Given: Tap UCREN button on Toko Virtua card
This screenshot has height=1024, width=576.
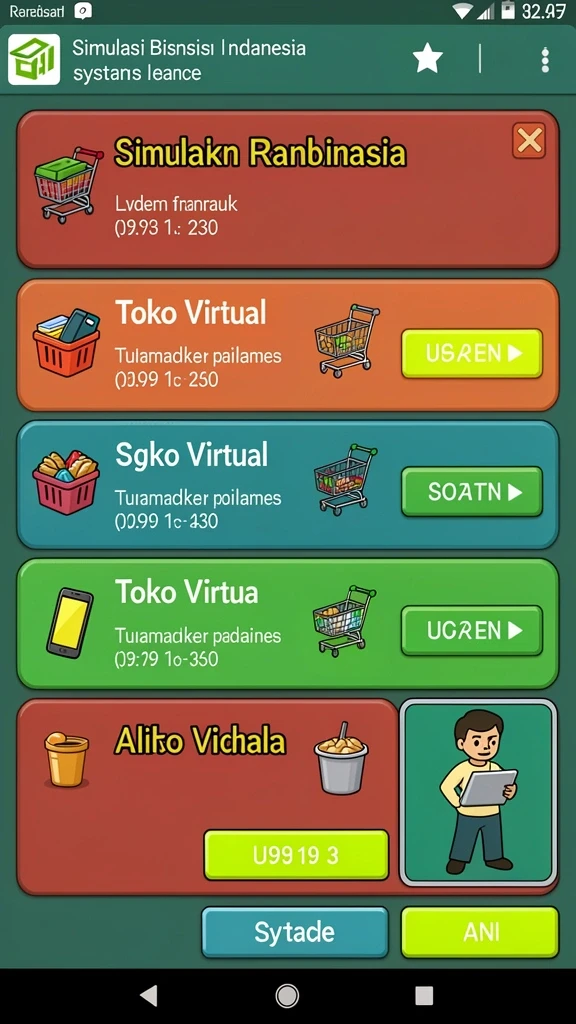Looking at the screenshot, I should 472,630.
